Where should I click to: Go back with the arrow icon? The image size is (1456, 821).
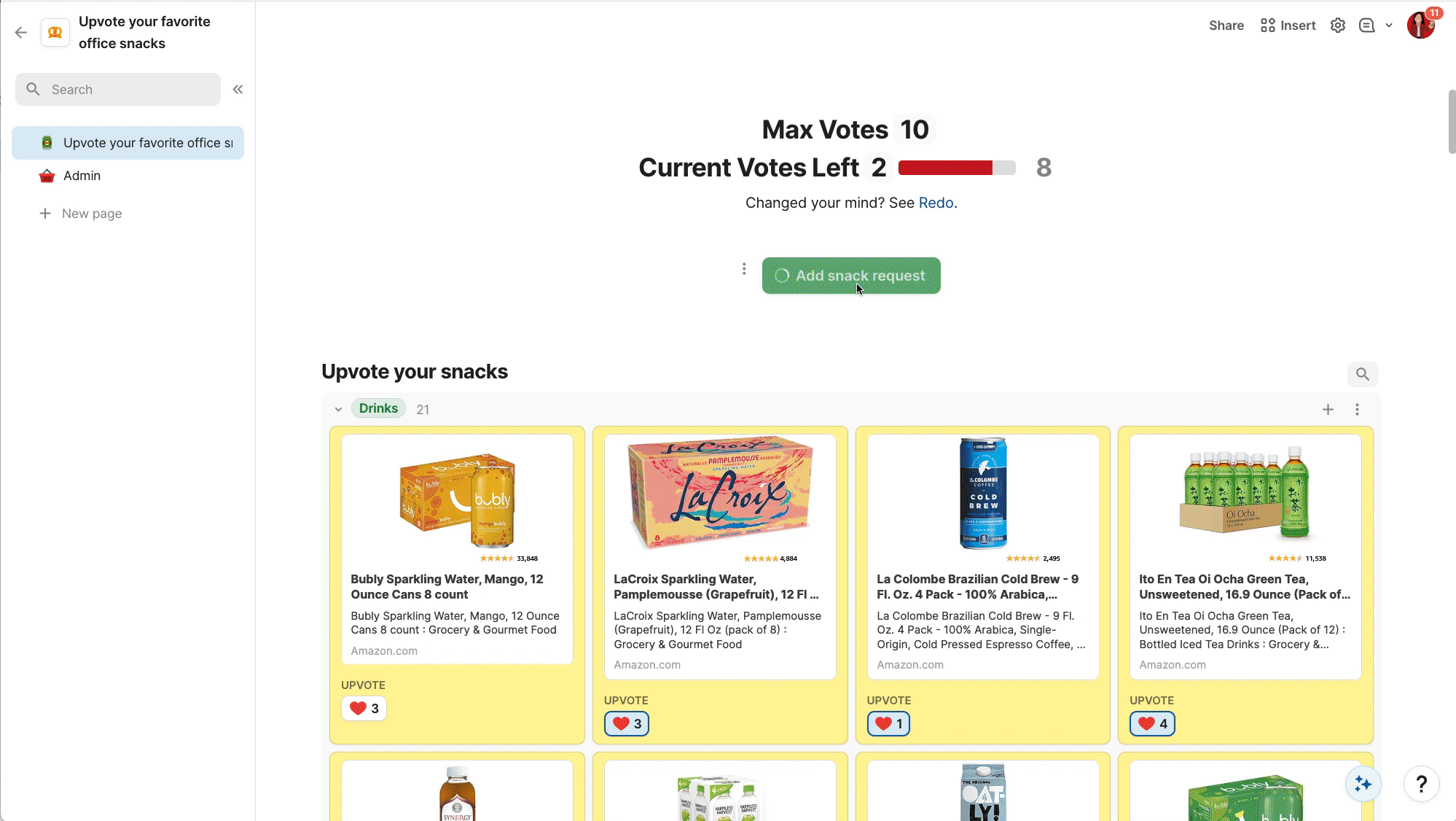click(x=21, y=32)
